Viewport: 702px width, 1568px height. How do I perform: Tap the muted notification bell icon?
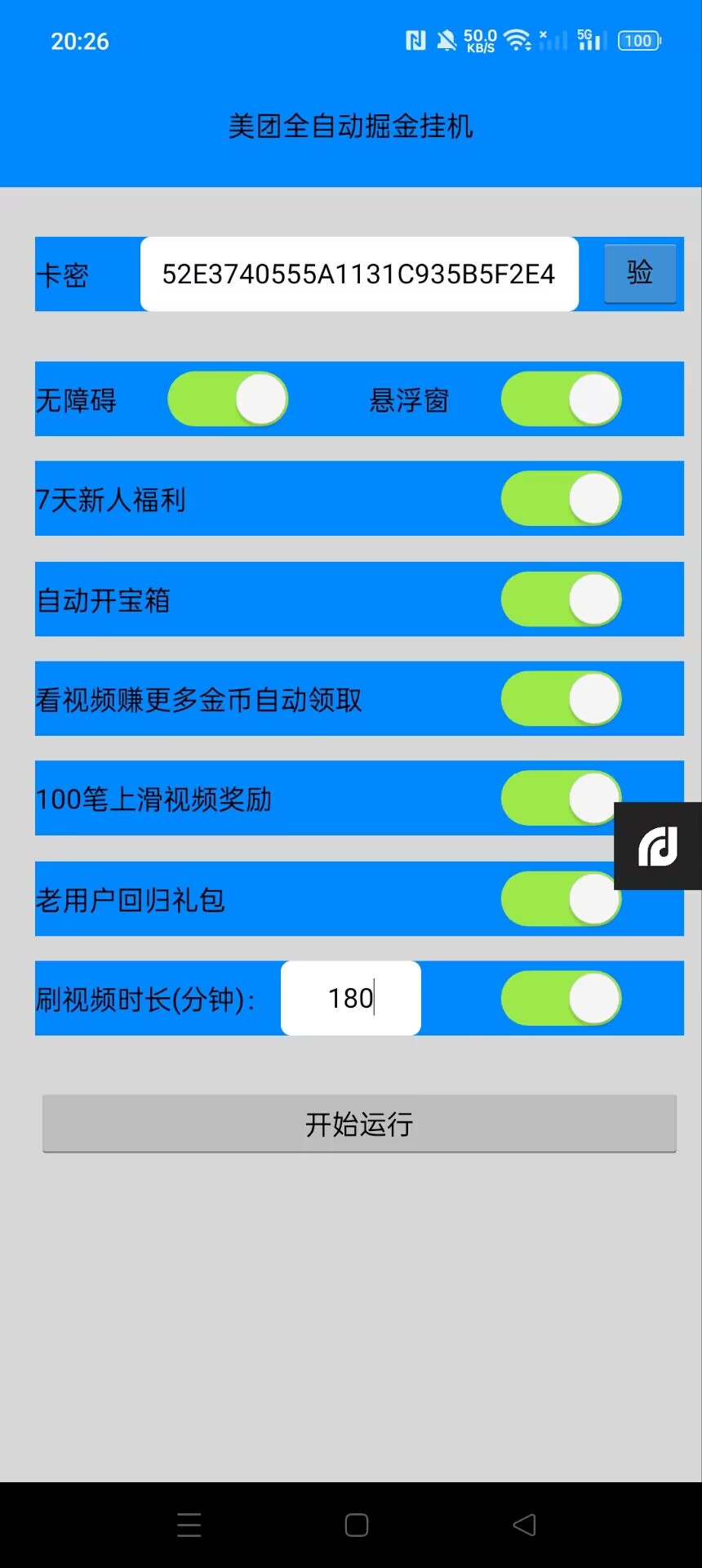(x=448, y=39)
